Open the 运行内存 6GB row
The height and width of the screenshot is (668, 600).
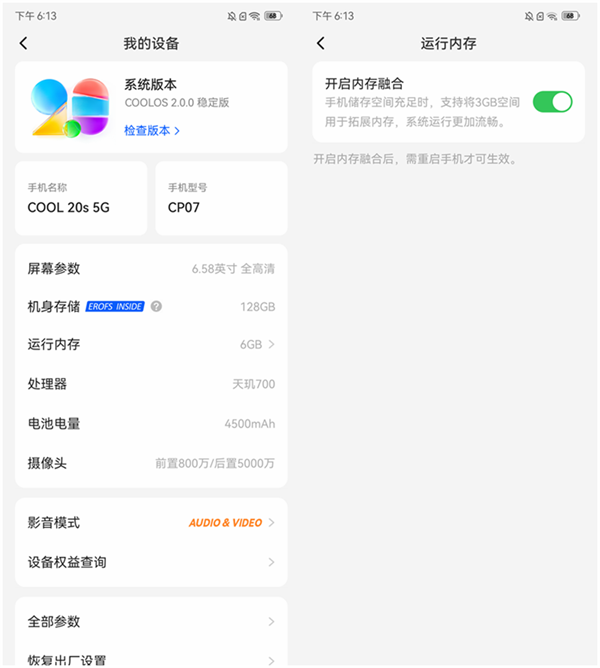151,345
